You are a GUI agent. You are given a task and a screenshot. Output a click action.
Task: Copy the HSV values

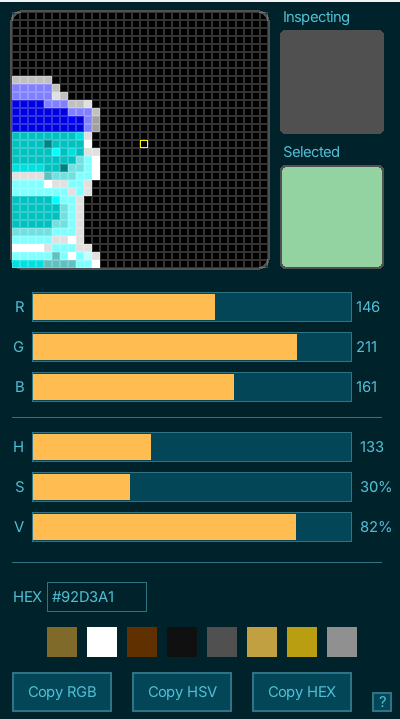coord(182,691)
